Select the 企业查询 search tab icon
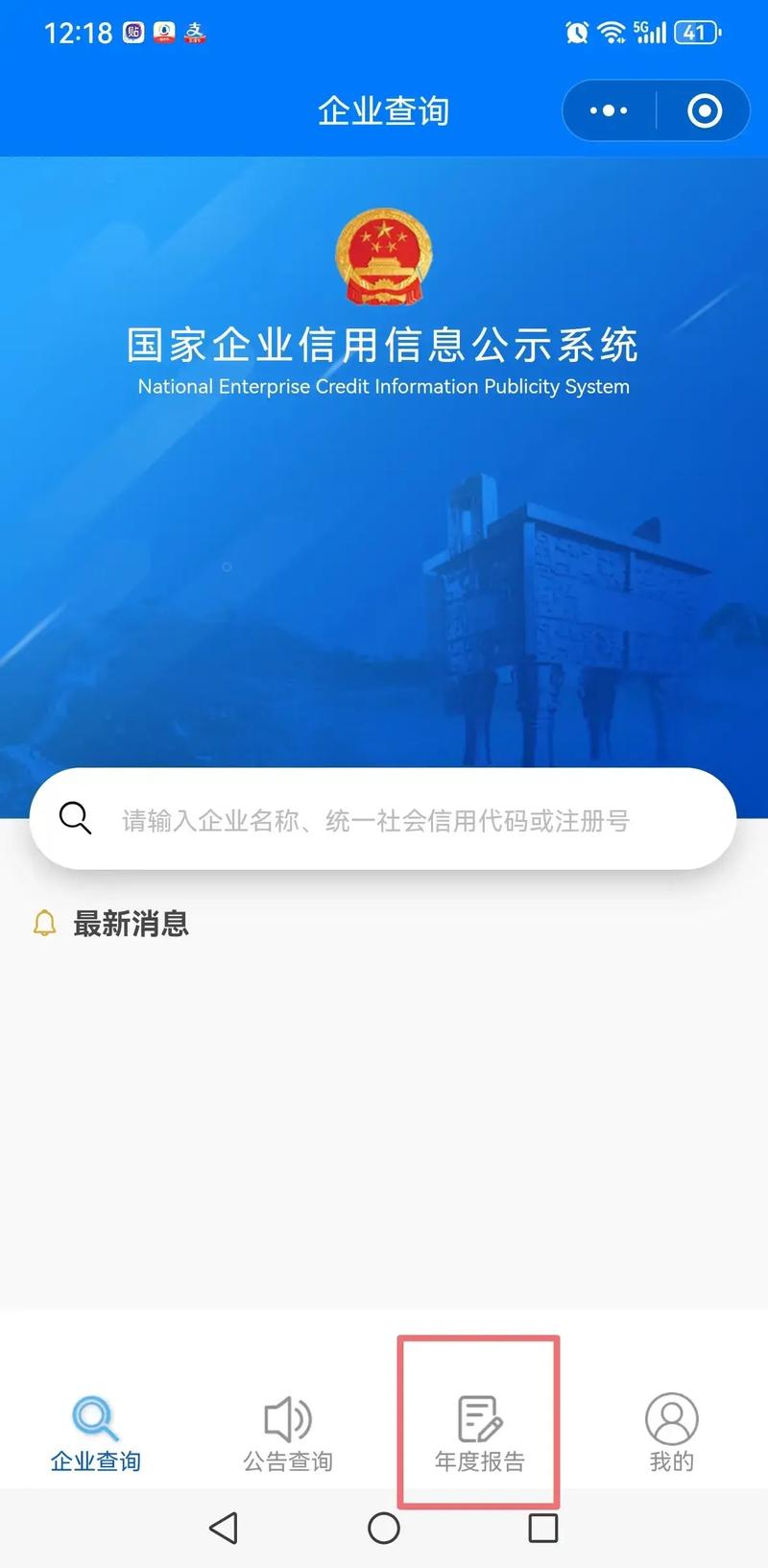This screenshot has width=768, height=1568. [x=94, y=1418]
